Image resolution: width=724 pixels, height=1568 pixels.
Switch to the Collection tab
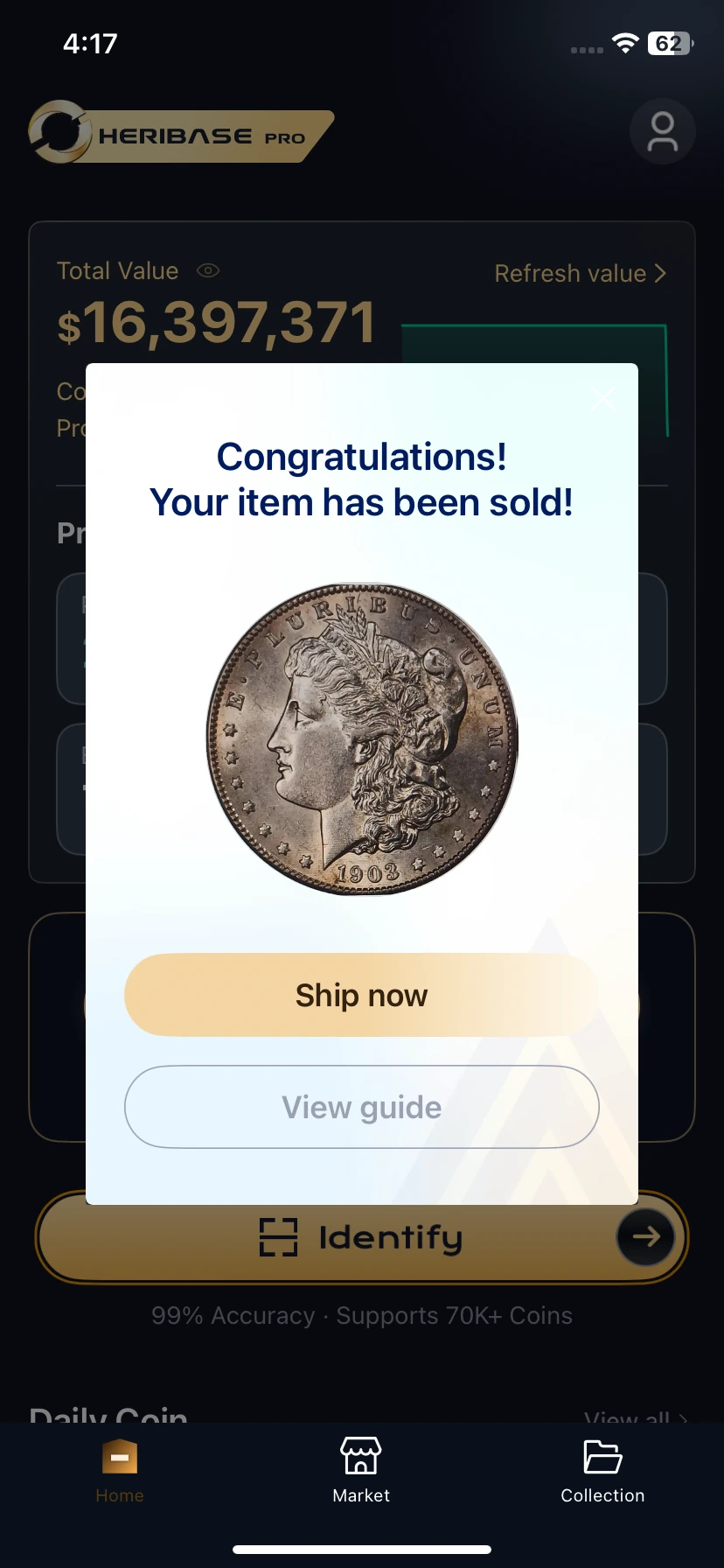tap(602, 1470)
